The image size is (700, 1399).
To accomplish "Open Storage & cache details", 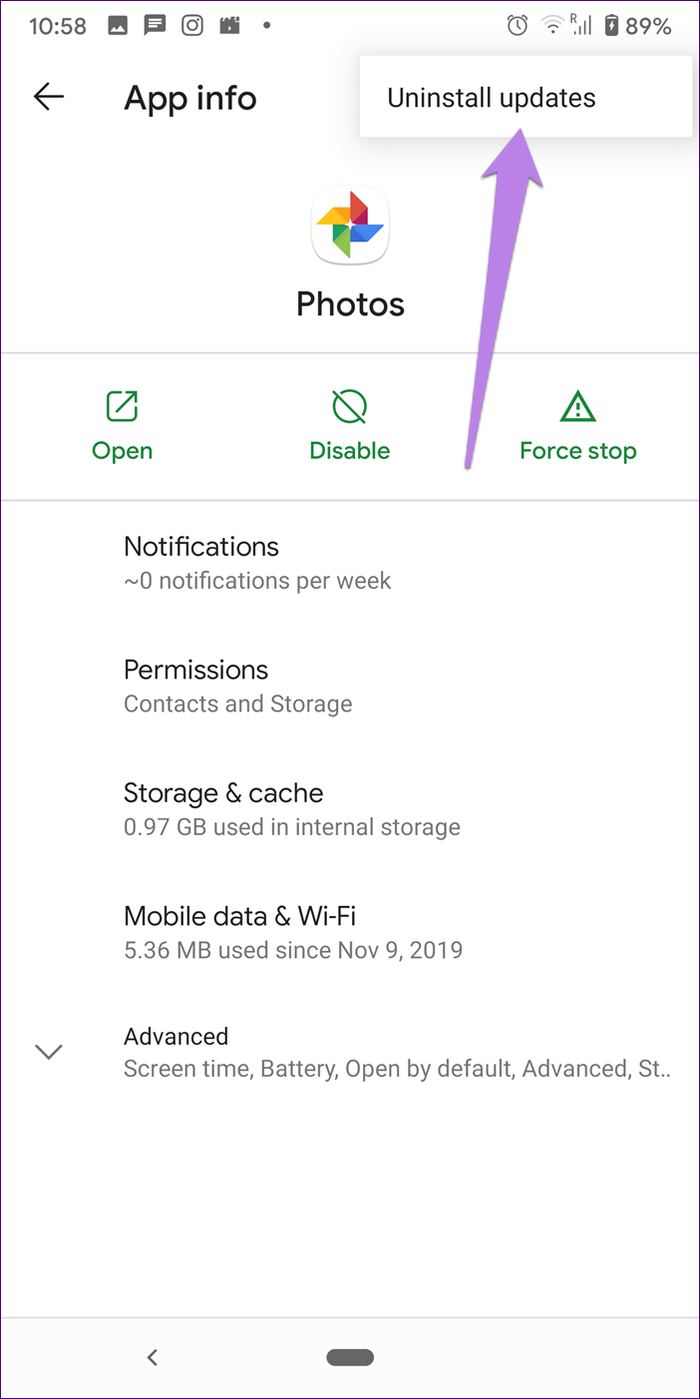I will pyautogui.click(x=350, y=809).
